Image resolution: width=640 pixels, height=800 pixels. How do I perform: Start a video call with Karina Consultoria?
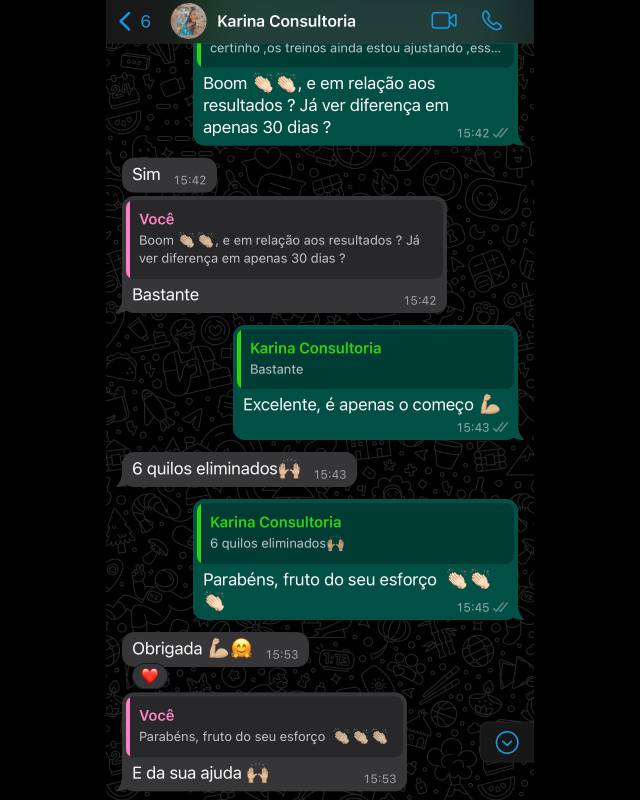coord(443,21)
